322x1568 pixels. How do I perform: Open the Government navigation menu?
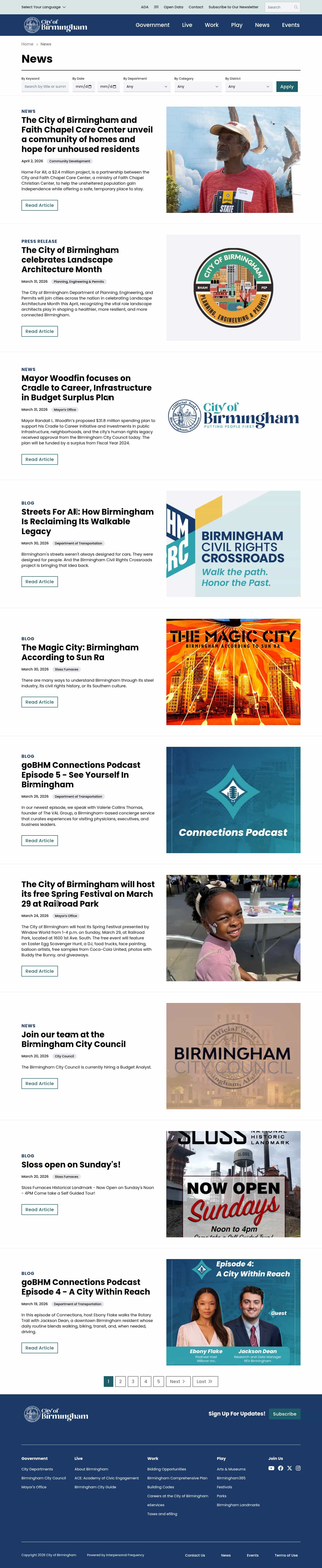tap(153, 25)
